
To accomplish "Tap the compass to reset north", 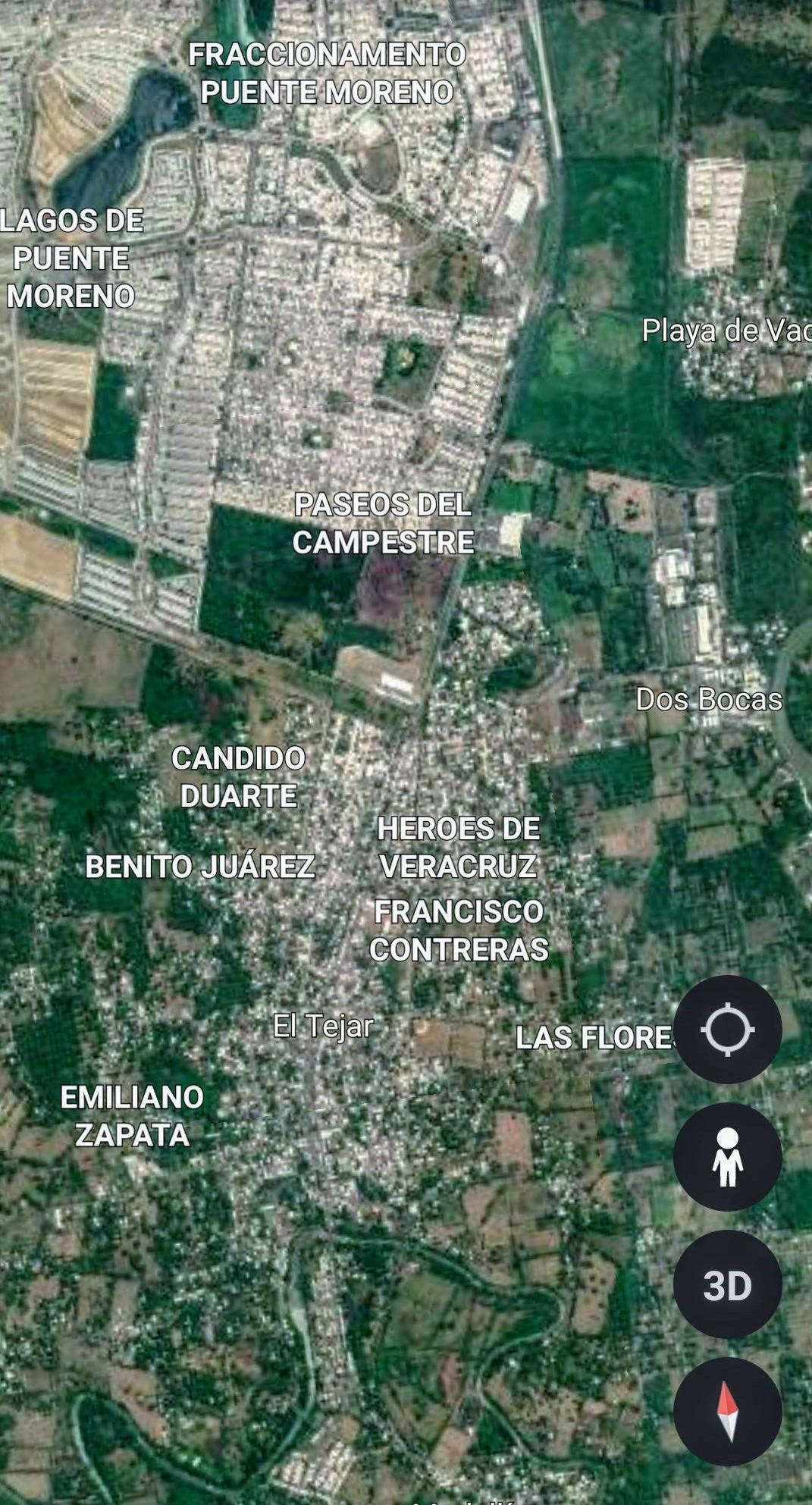I will (x=728, y=1412).
